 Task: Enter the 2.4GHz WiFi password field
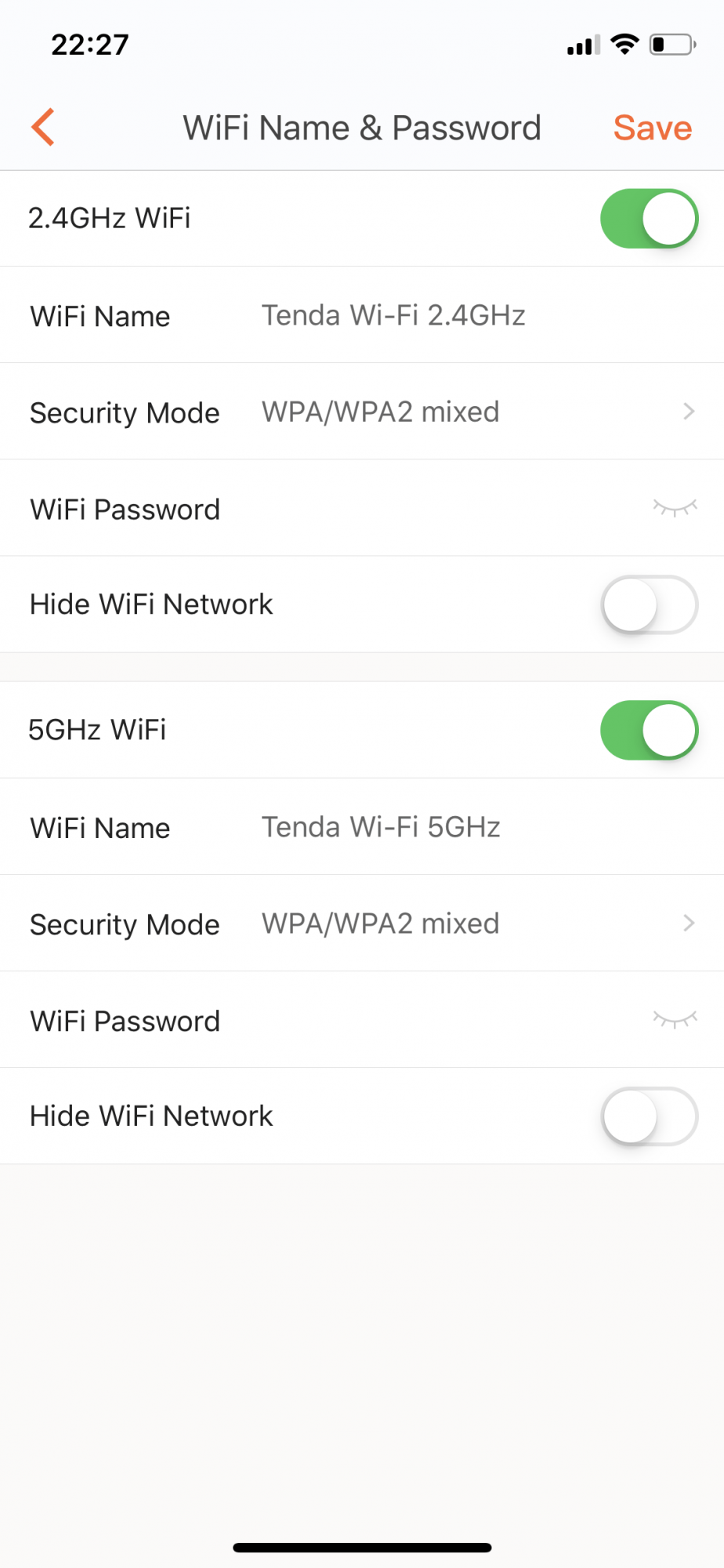(431, 509)
